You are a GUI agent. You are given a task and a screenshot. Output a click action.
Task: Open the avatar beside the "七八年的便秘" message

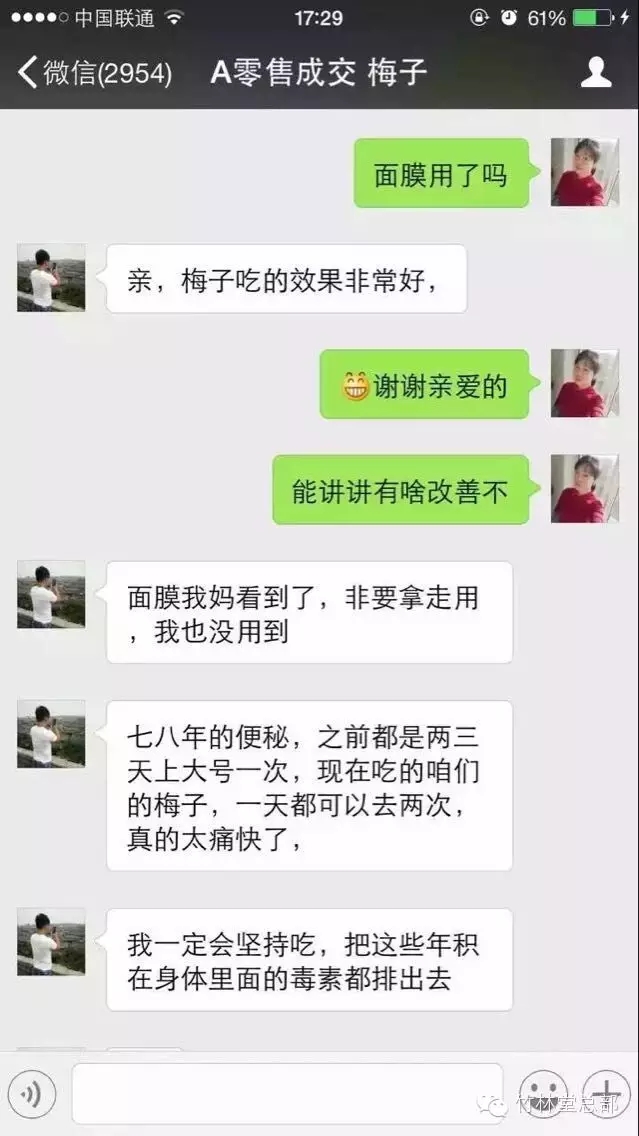51,734
